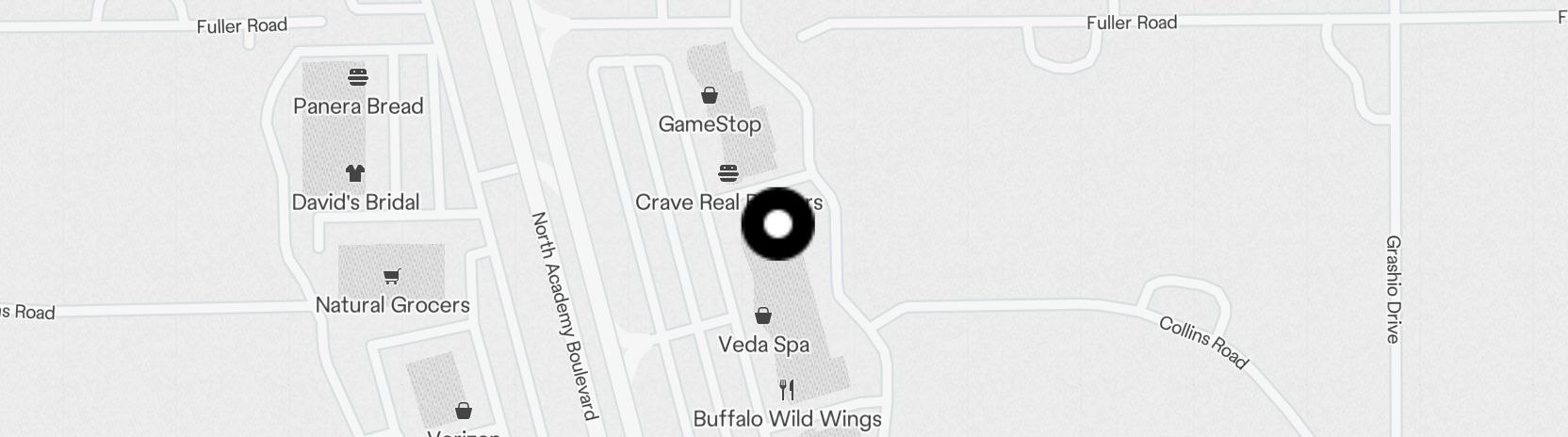Image resolution: width=1568 pixels, height=437 pixels.
Task: Open the Panera Bread map marker
Action: click(358, 77)
